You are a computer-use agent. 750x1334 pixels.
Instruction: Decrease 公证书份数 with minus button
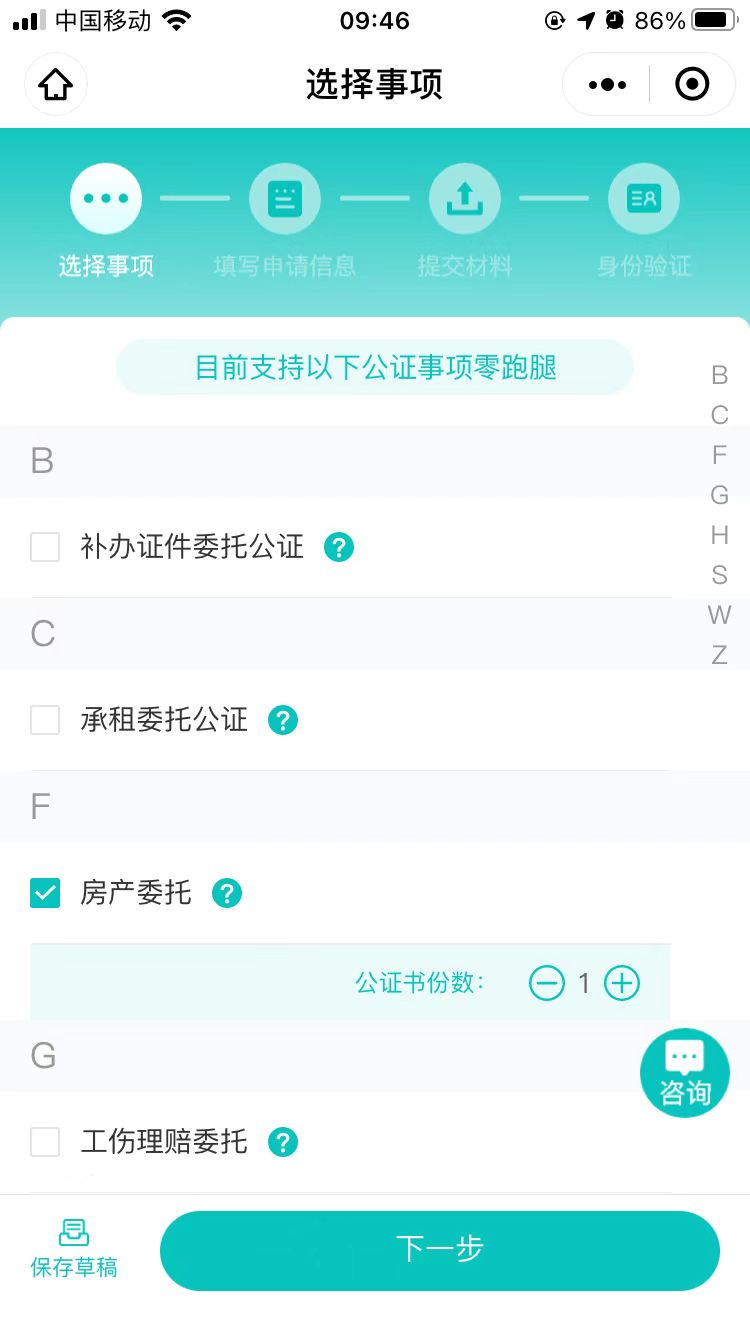(x=547, y=983)
